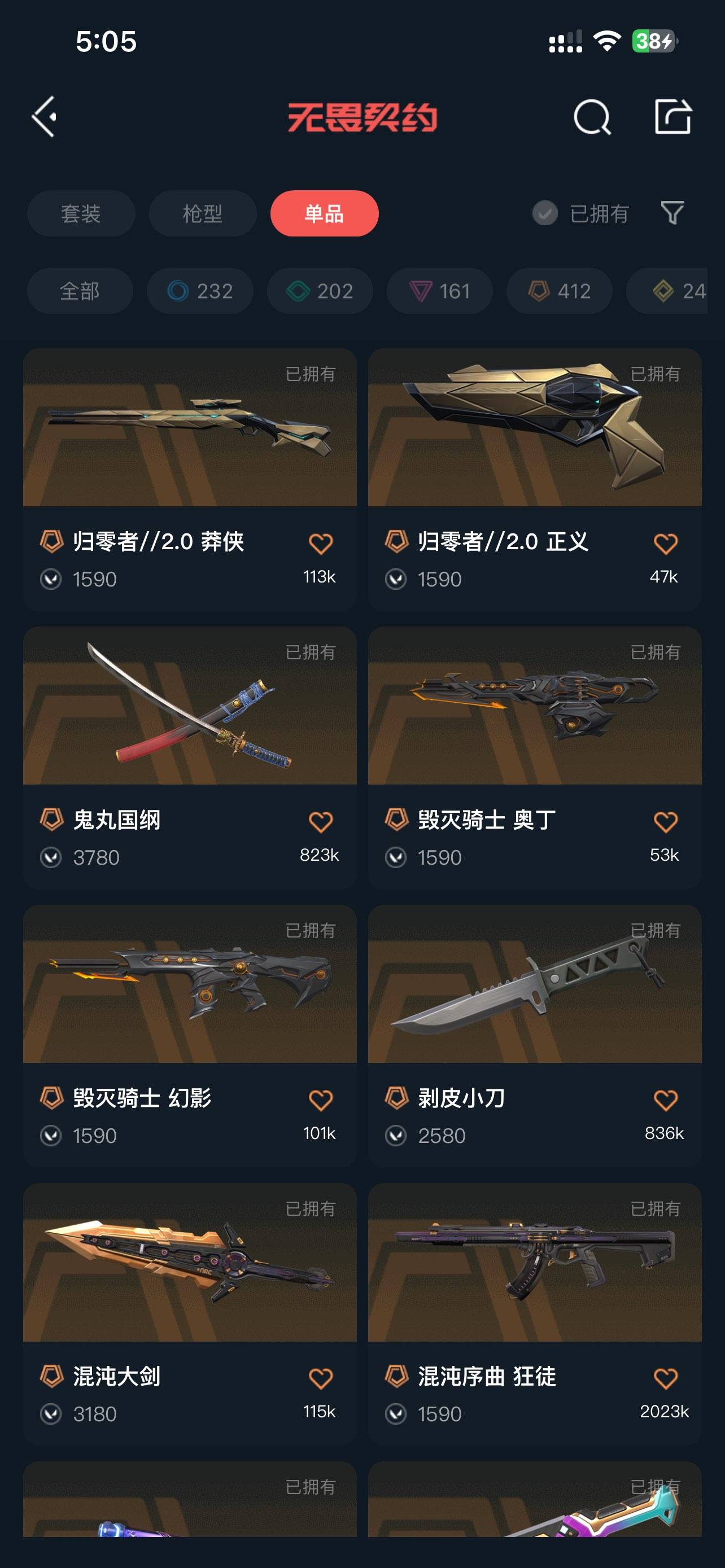Switch to the 枪型 tab
The image size is (725, 1568).
pyautogui.click(x=202, y=214)
